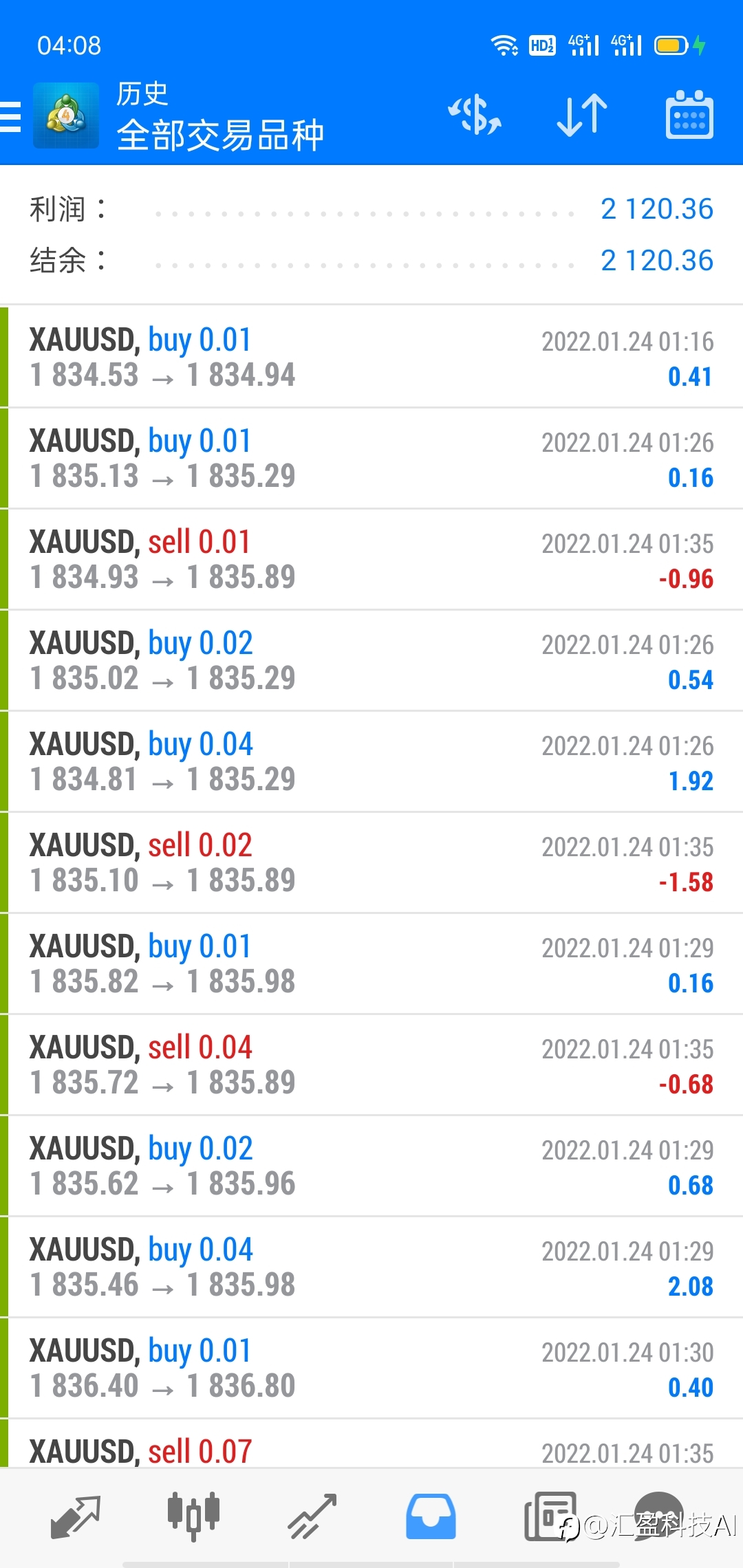Open the symbol filter dollar icon
This screenshot has height=1568, width=743.
coord(475,115)
